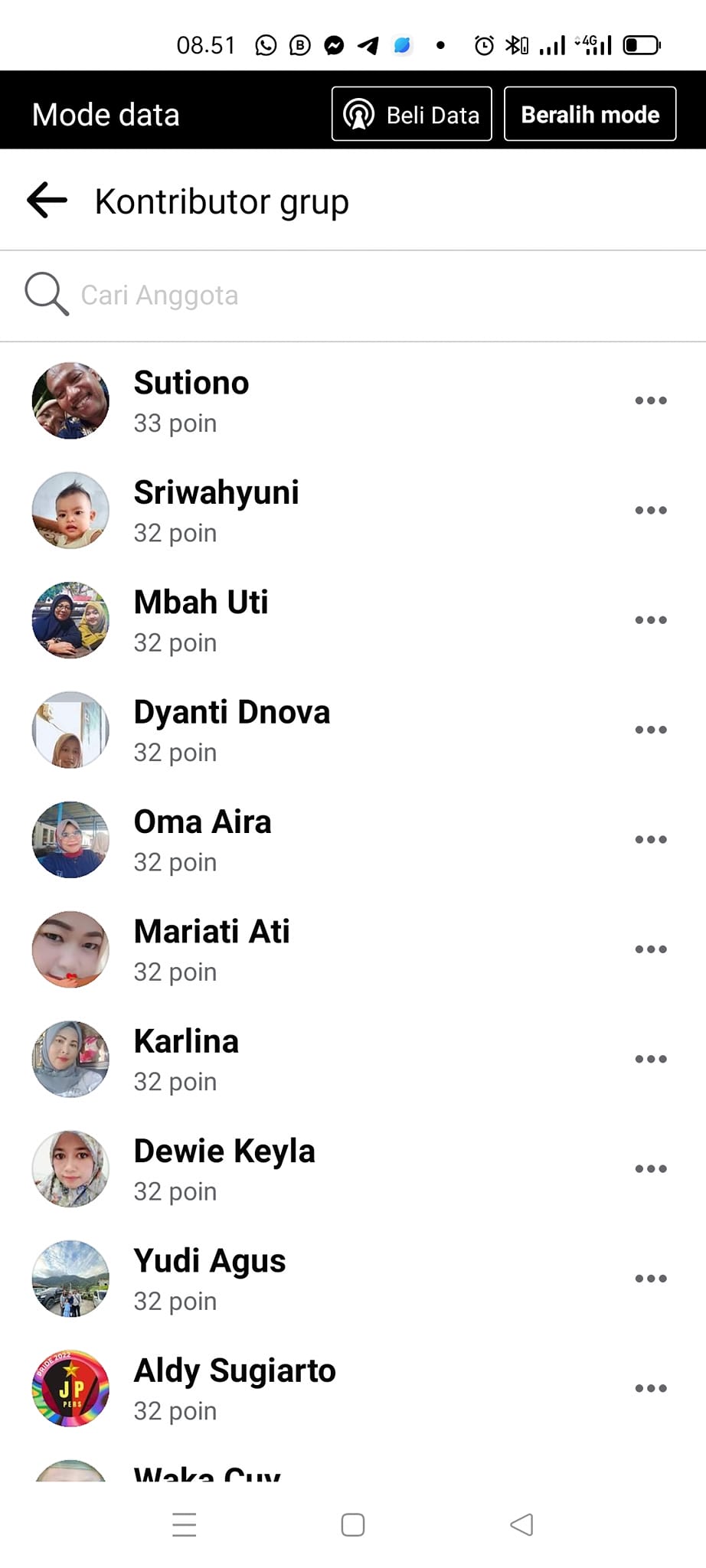Tap the Beli Data button

[x=412, y=115]
